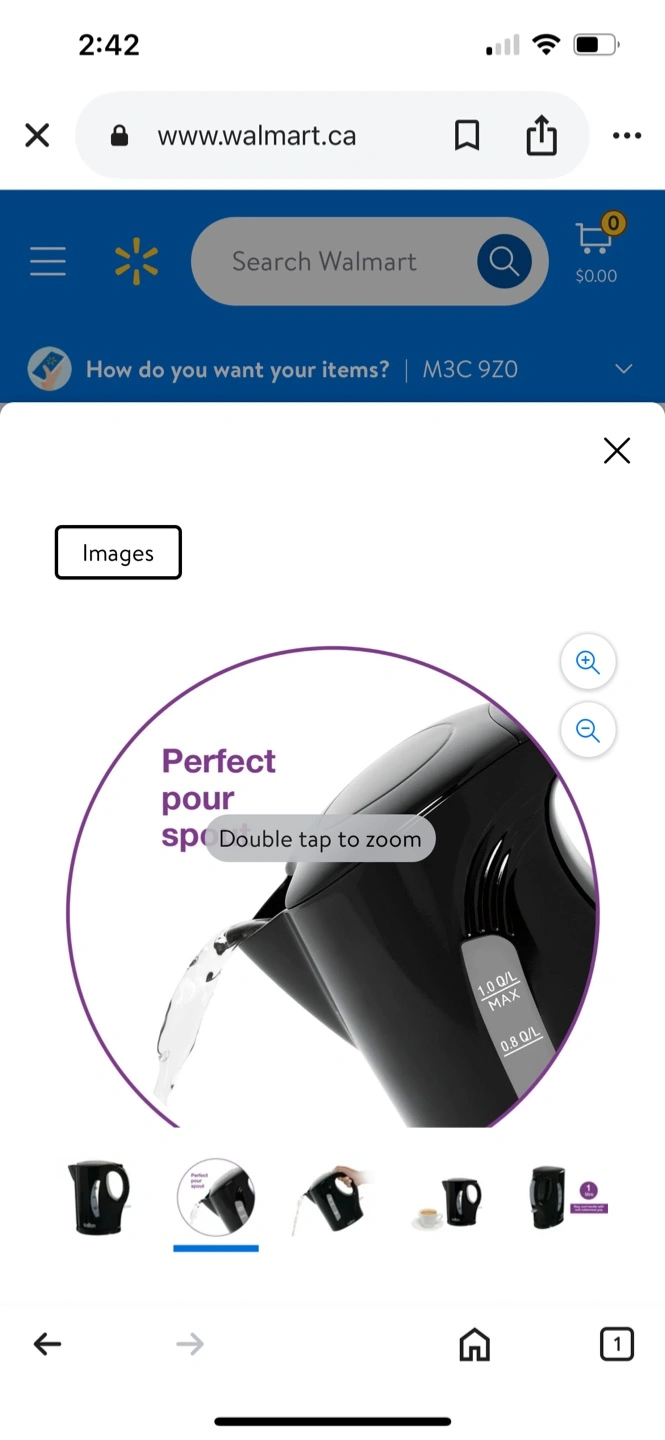
Task: Open the browser tabs switcher
Action: point(616,1345)
